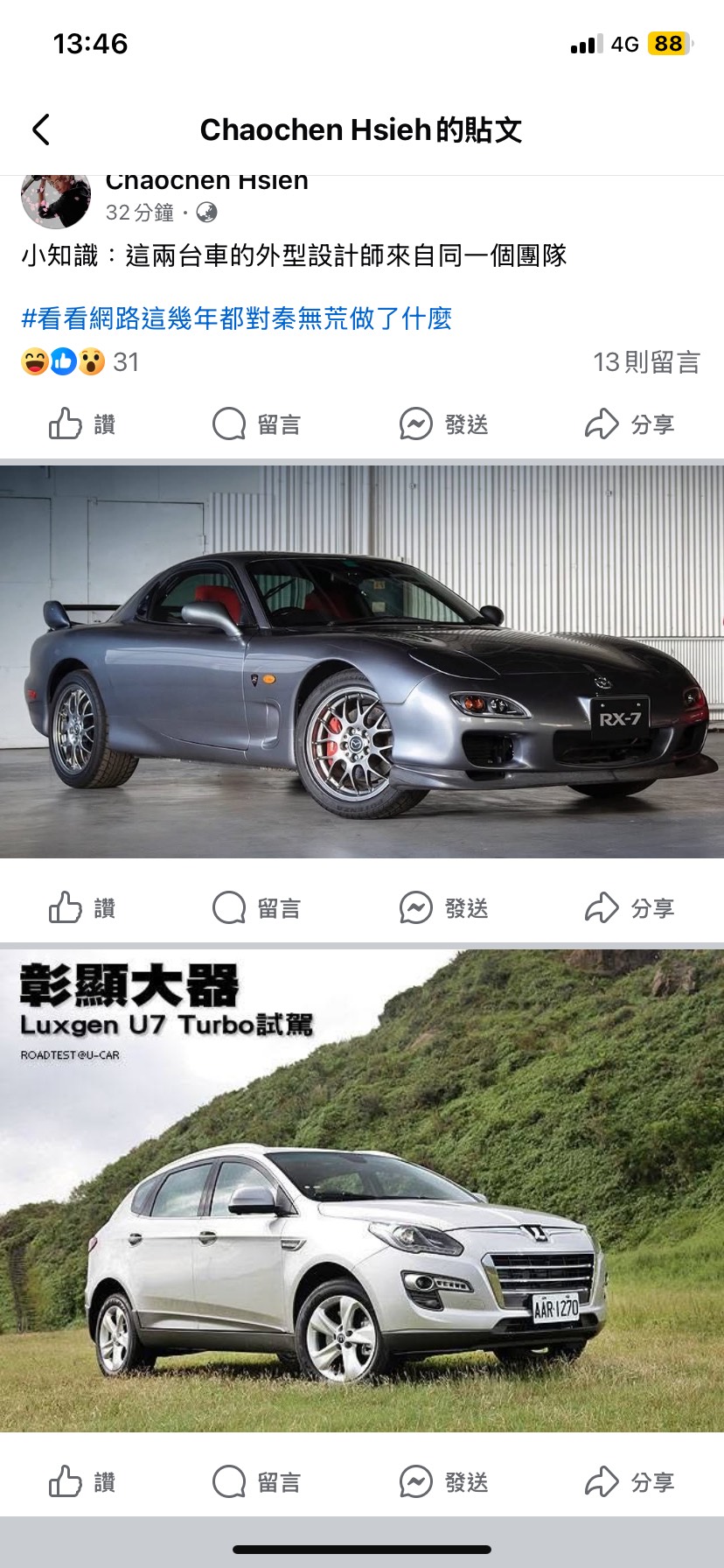Screen dimensions: 724x1568
Task: Open the Mazda RX-7 photo
Action: pos(362,661)
